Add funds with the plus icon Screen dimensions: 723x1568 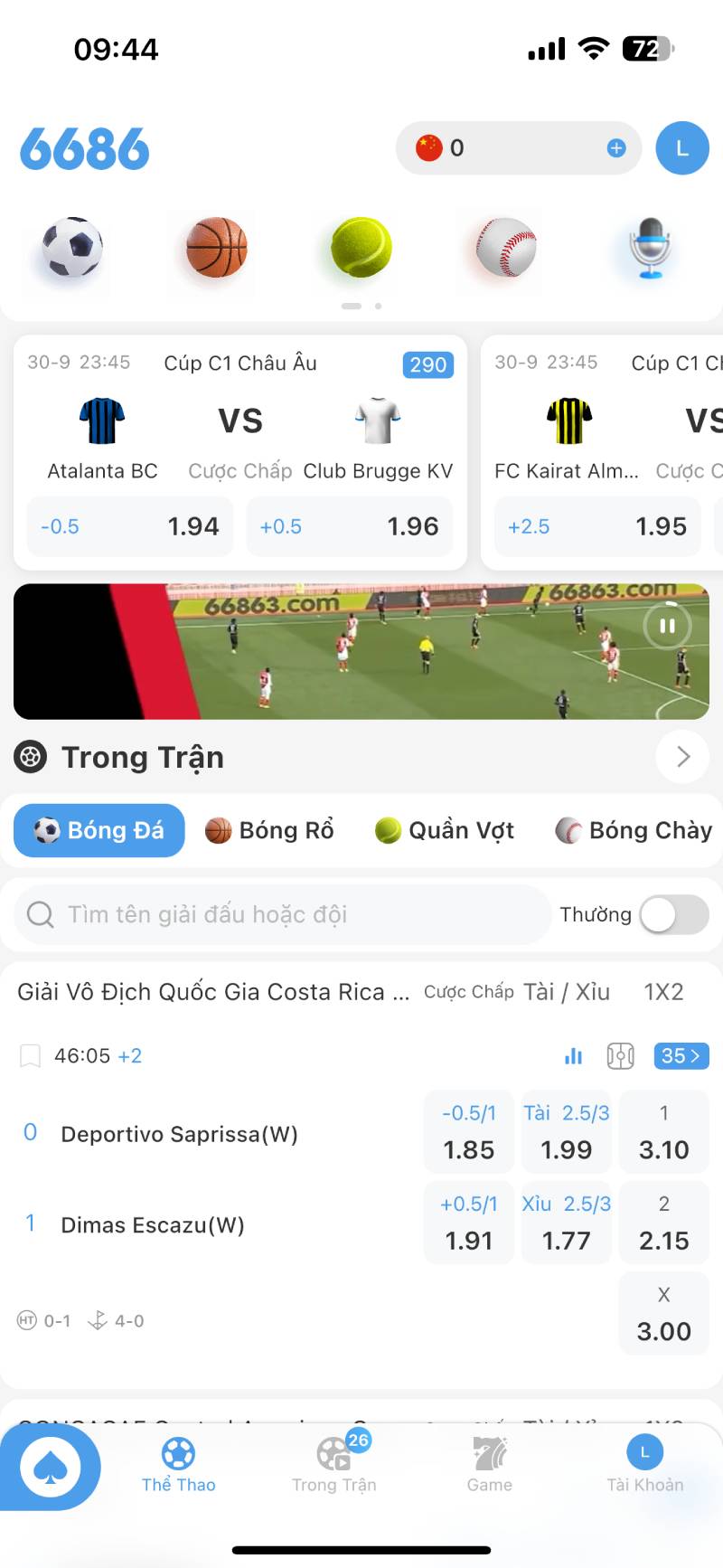616,148
